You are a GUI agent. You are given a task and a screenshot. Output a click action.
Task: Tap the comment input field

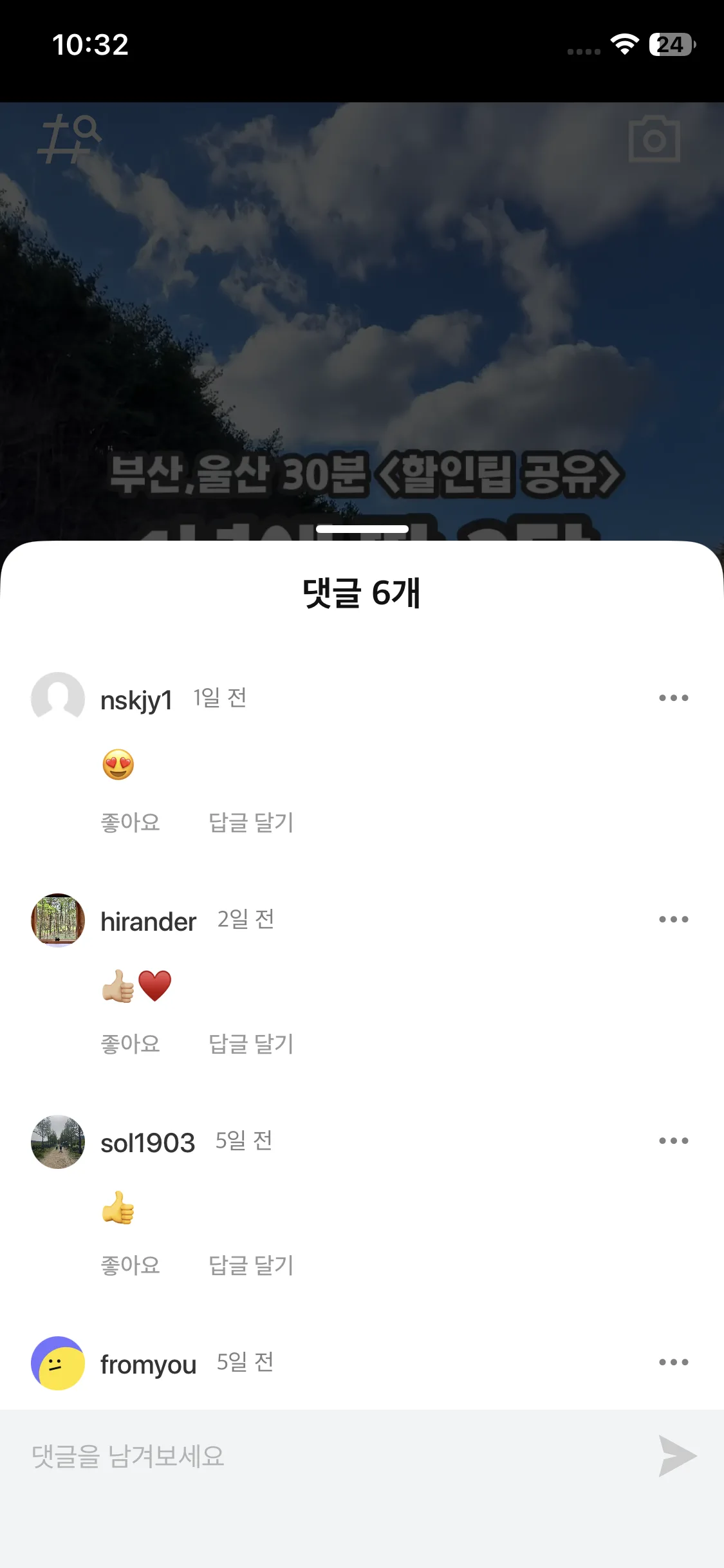335,1456
